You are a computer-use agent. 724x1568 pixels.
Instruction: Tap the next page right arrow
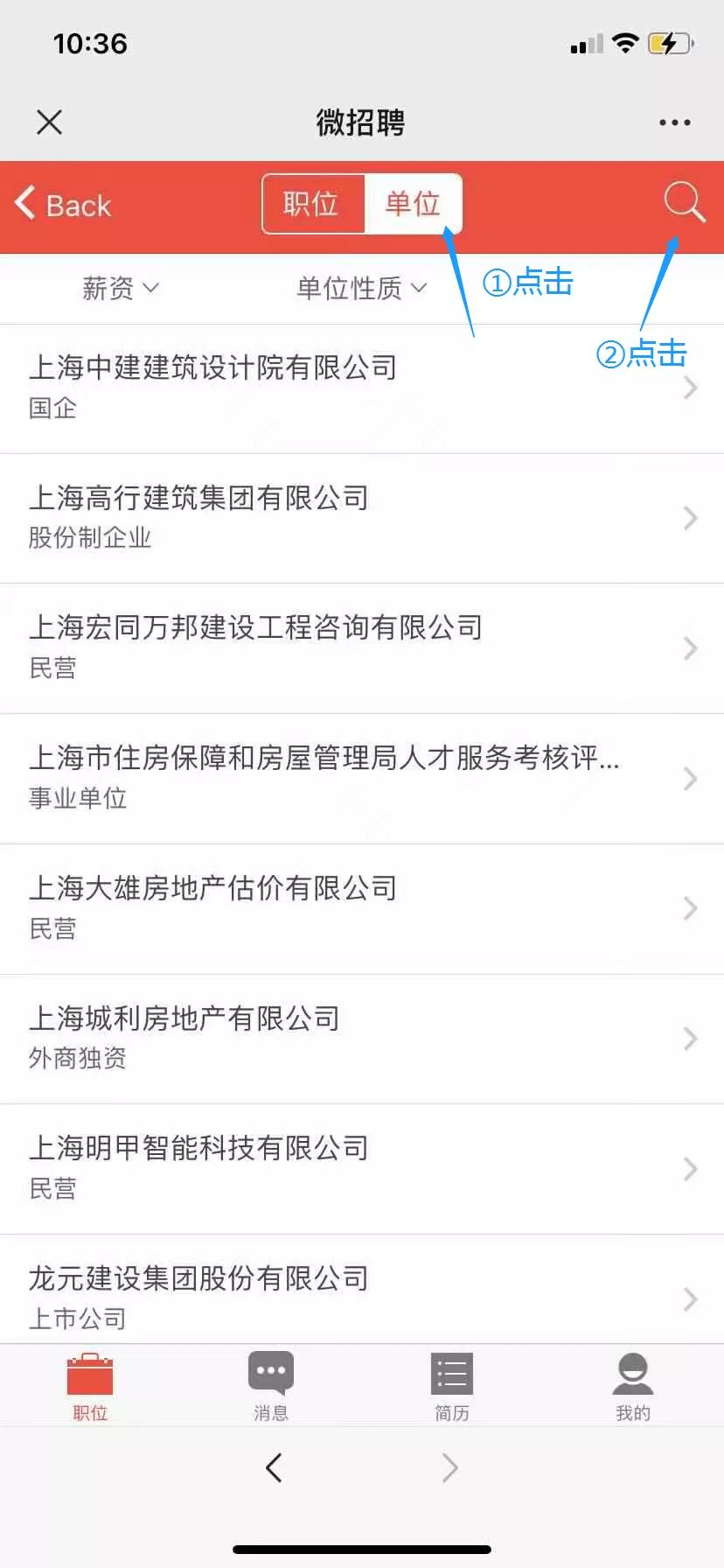[449, 1468]
